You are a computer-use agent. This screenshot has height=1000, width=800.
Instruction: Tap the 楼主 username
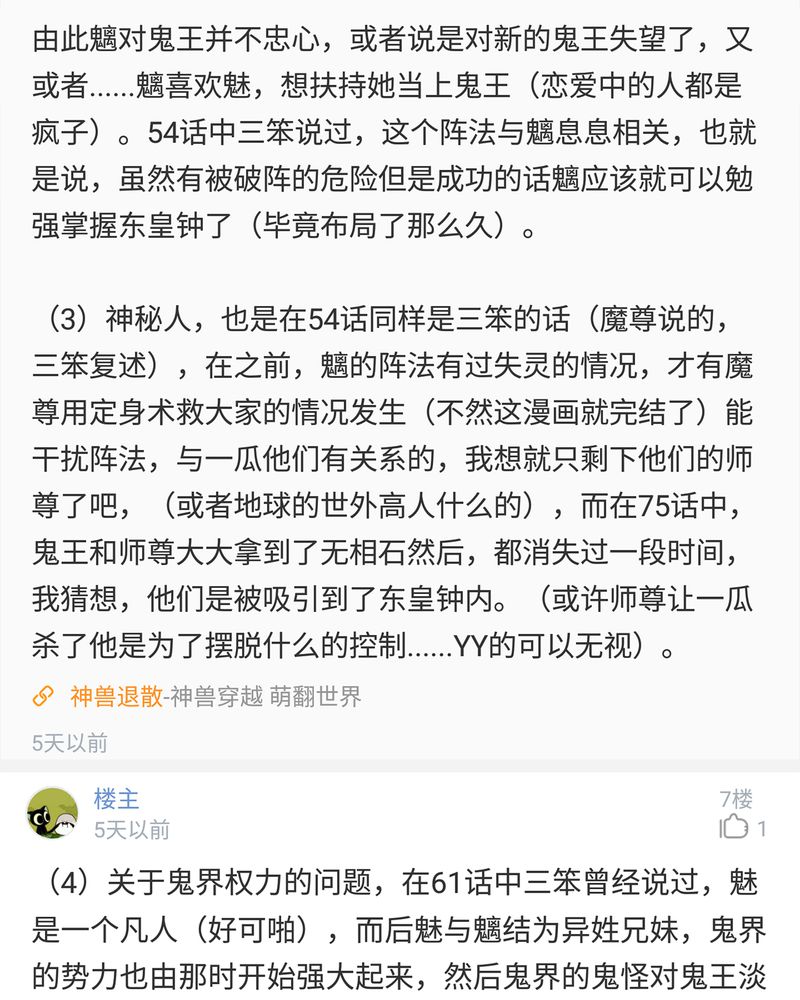117,798
